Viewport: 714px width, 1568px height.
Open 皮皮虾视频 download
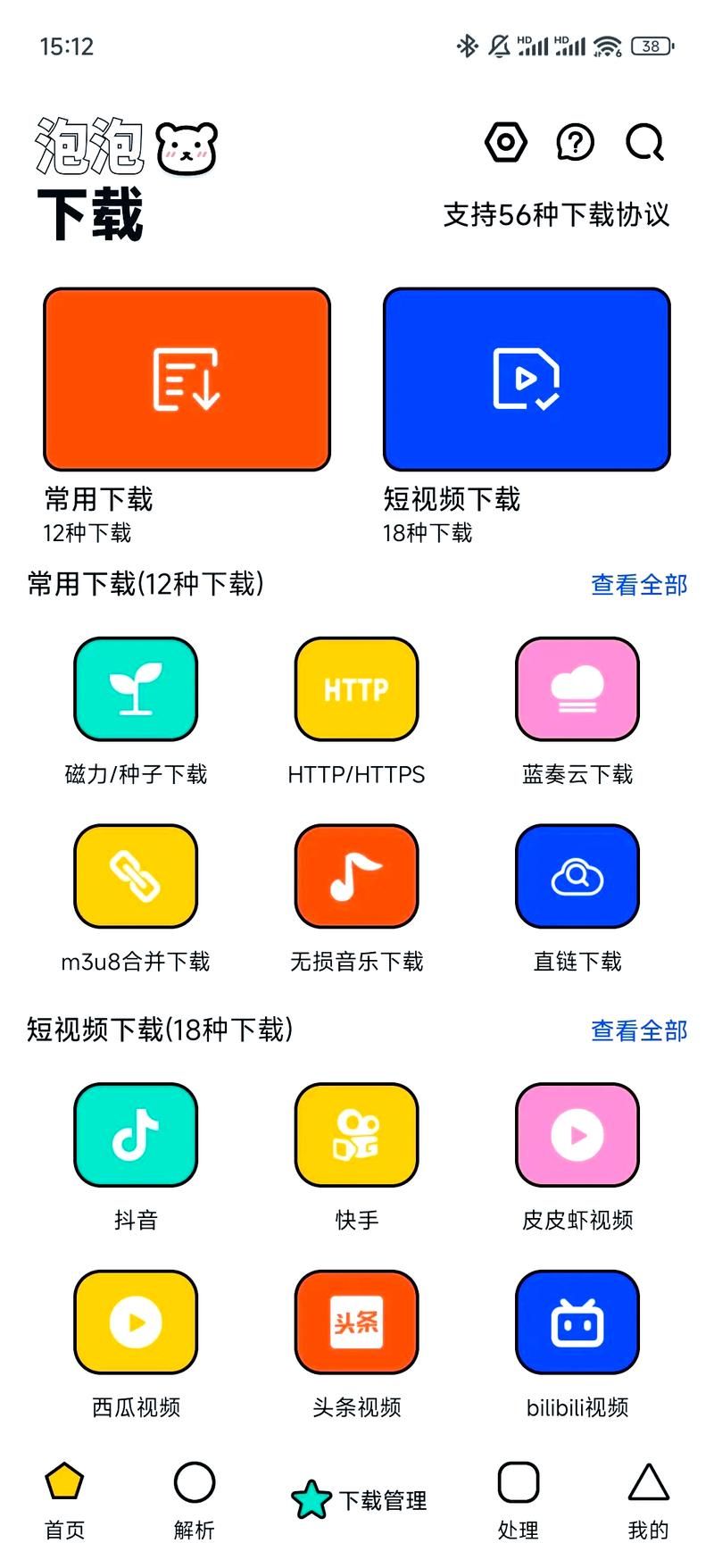pyautogui.click(x=577, y=1135)
